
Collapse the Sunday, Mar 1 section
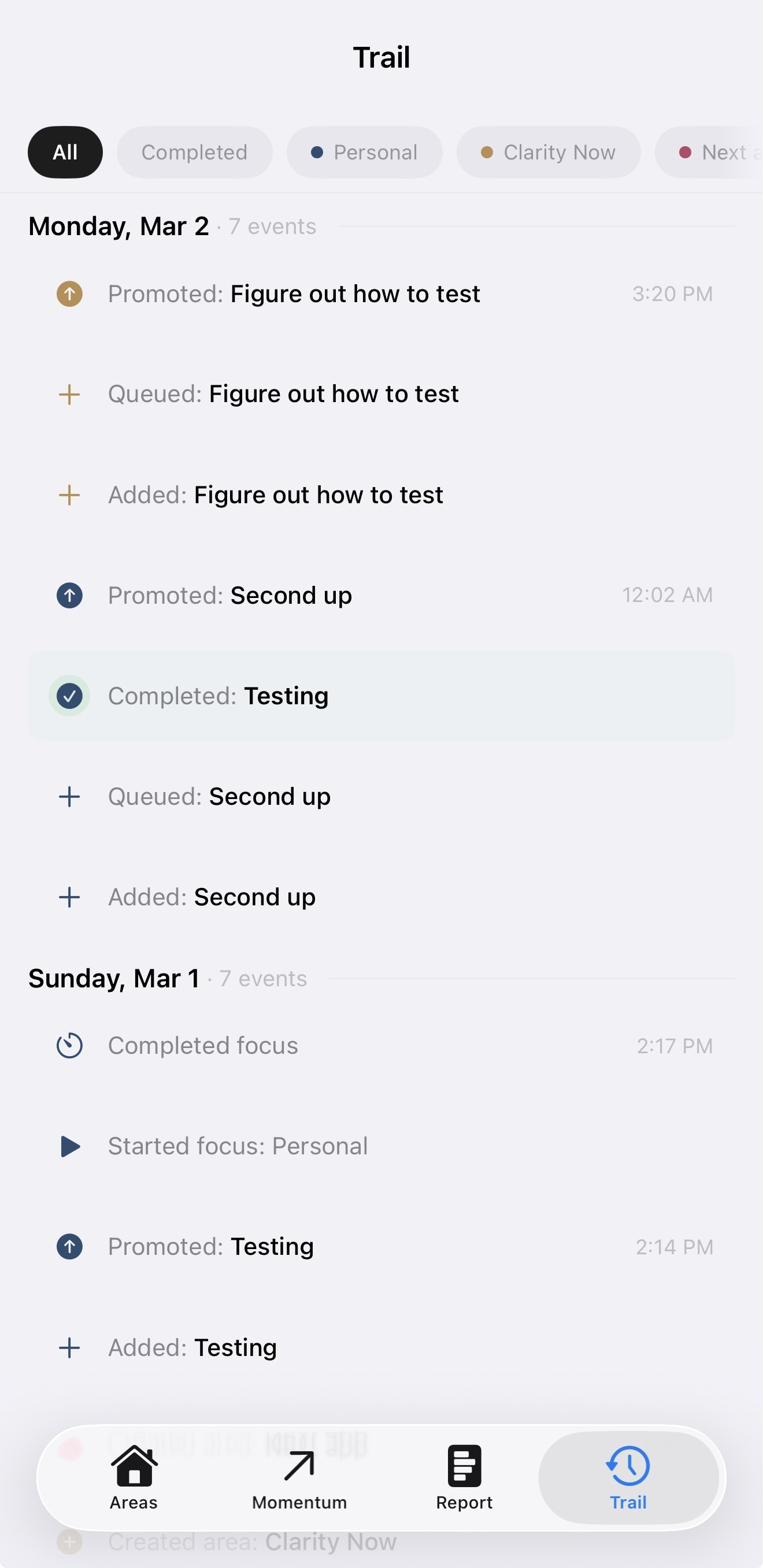coord(112,977)
